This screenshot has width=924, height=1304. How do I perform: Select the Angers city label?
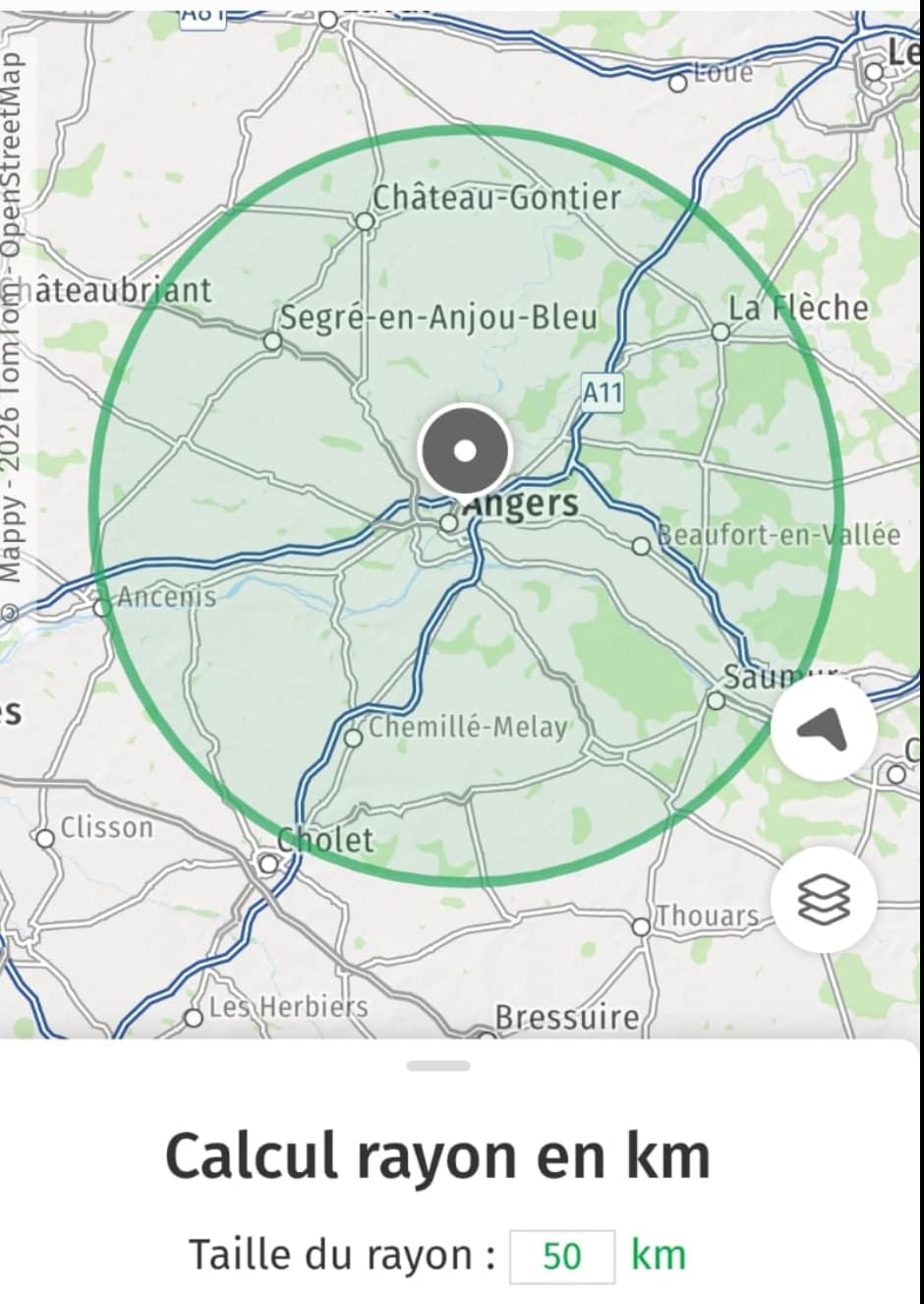pos(521,504)
